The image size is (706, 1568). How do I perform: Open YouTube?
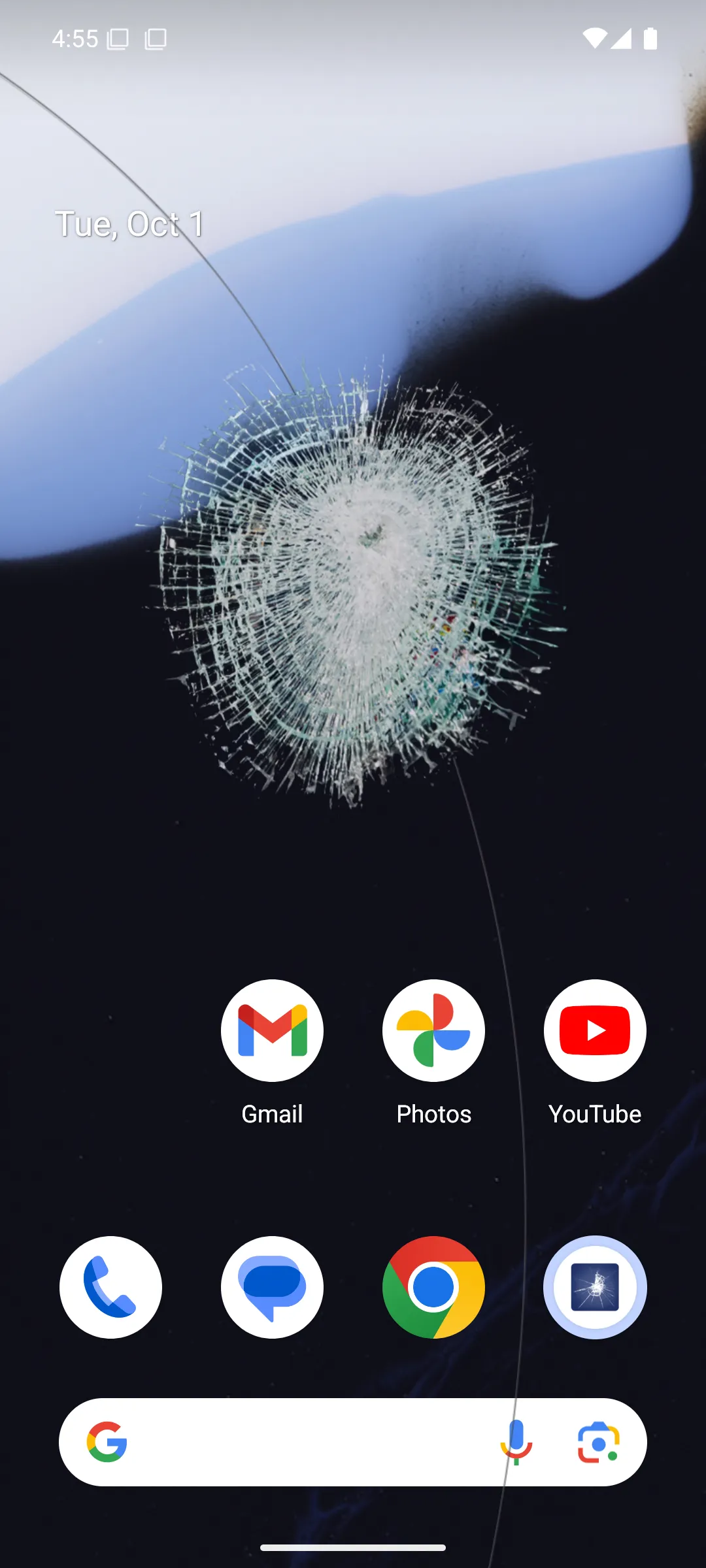[594, 1030]
